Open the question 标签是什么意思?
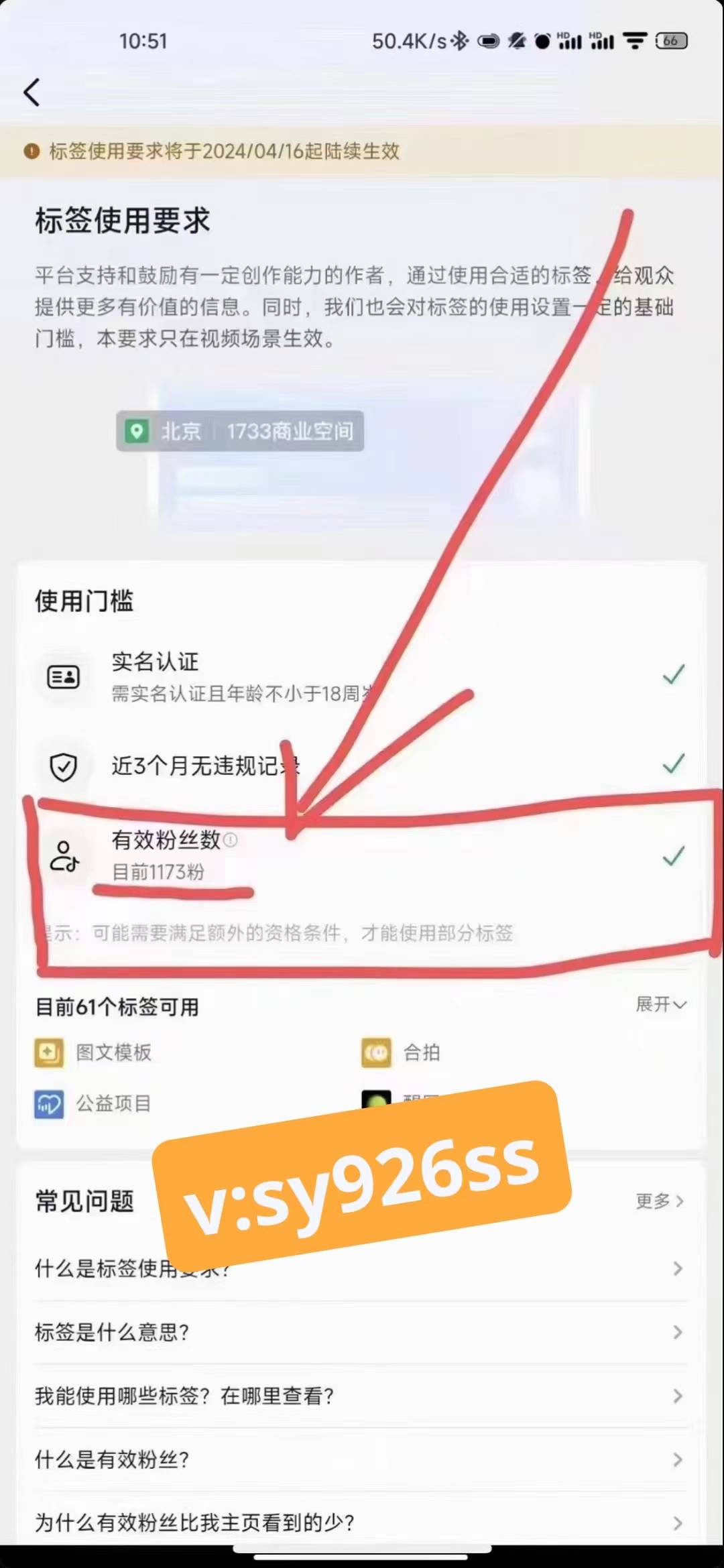This screenshot has height=1568, width=724. point(361,1332)
